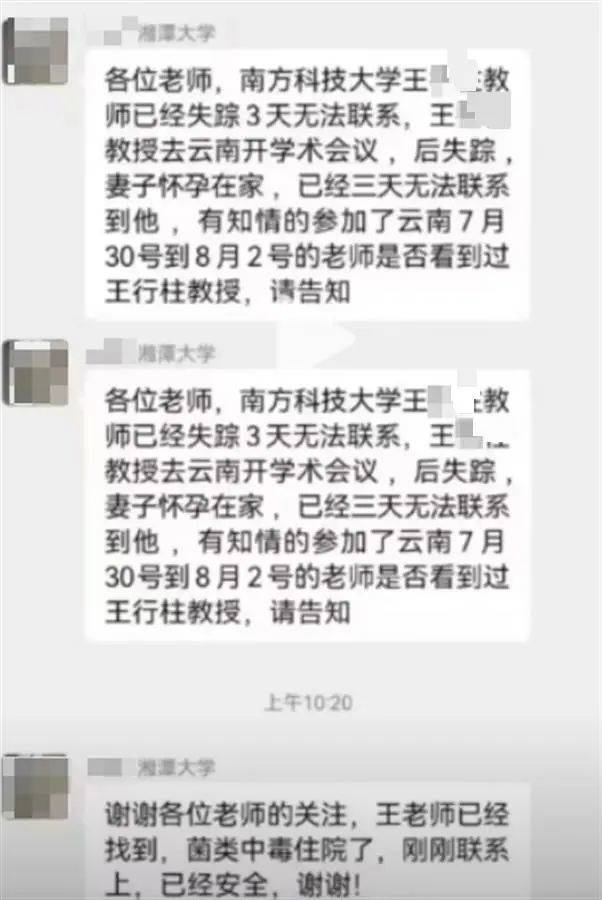Image resolution: width=602 pixels, height=900 pixels.
Task: Open sender avatar beside first missing-teacher message
Action: (36, 52)
